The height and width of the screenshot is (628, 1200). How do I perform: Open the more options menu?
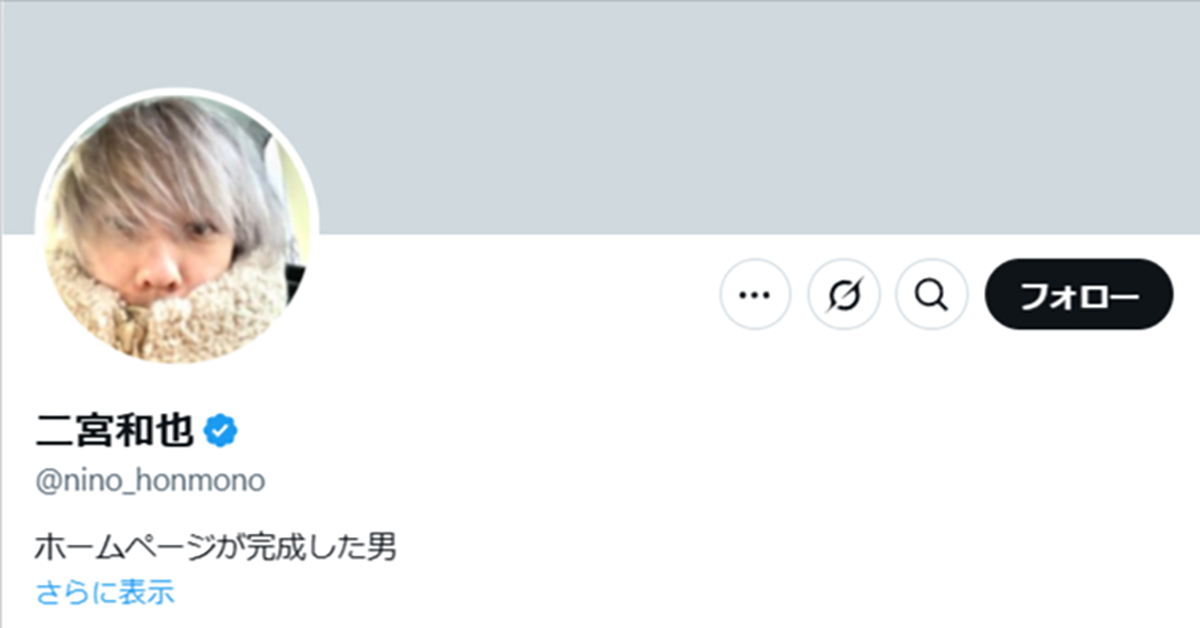755,294
